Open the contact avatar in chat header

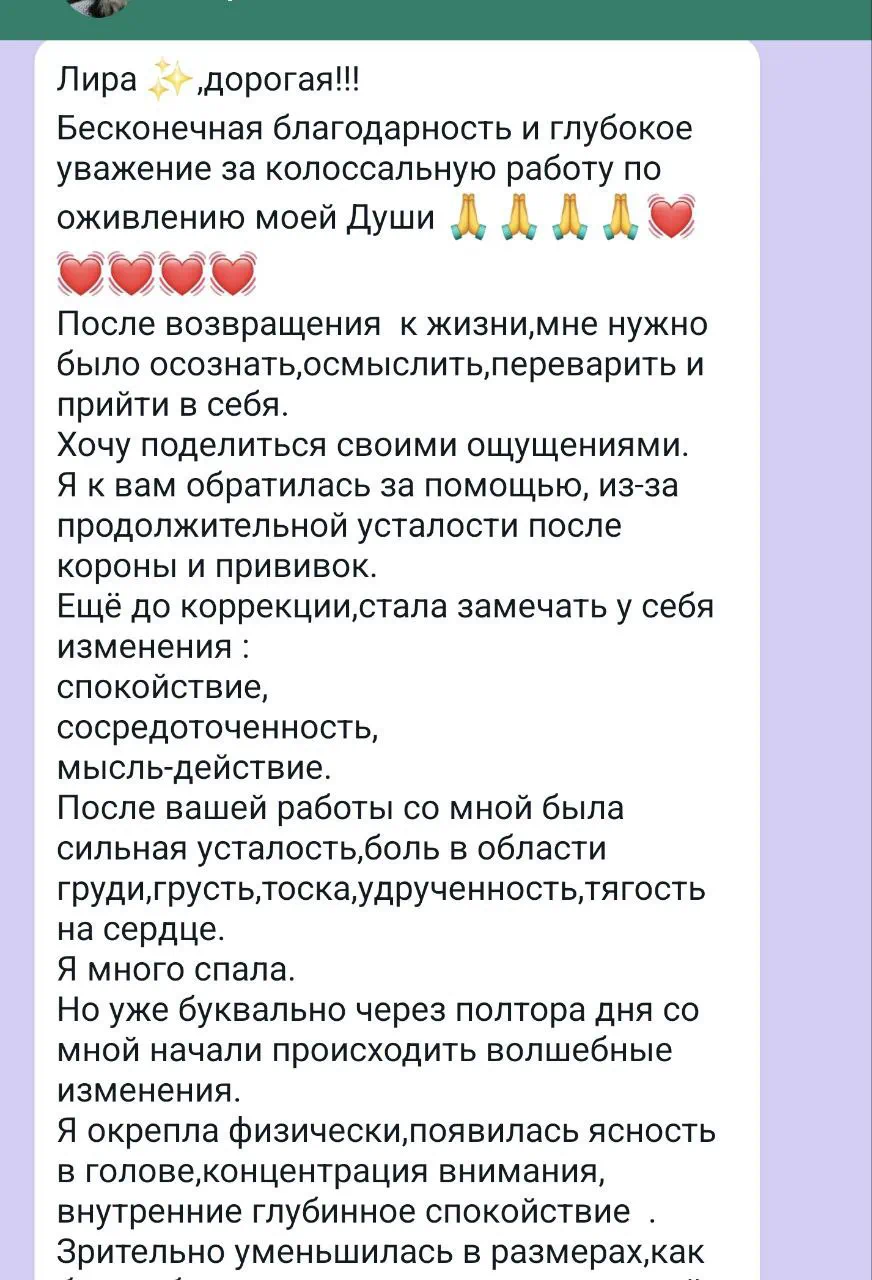[98, 5]
